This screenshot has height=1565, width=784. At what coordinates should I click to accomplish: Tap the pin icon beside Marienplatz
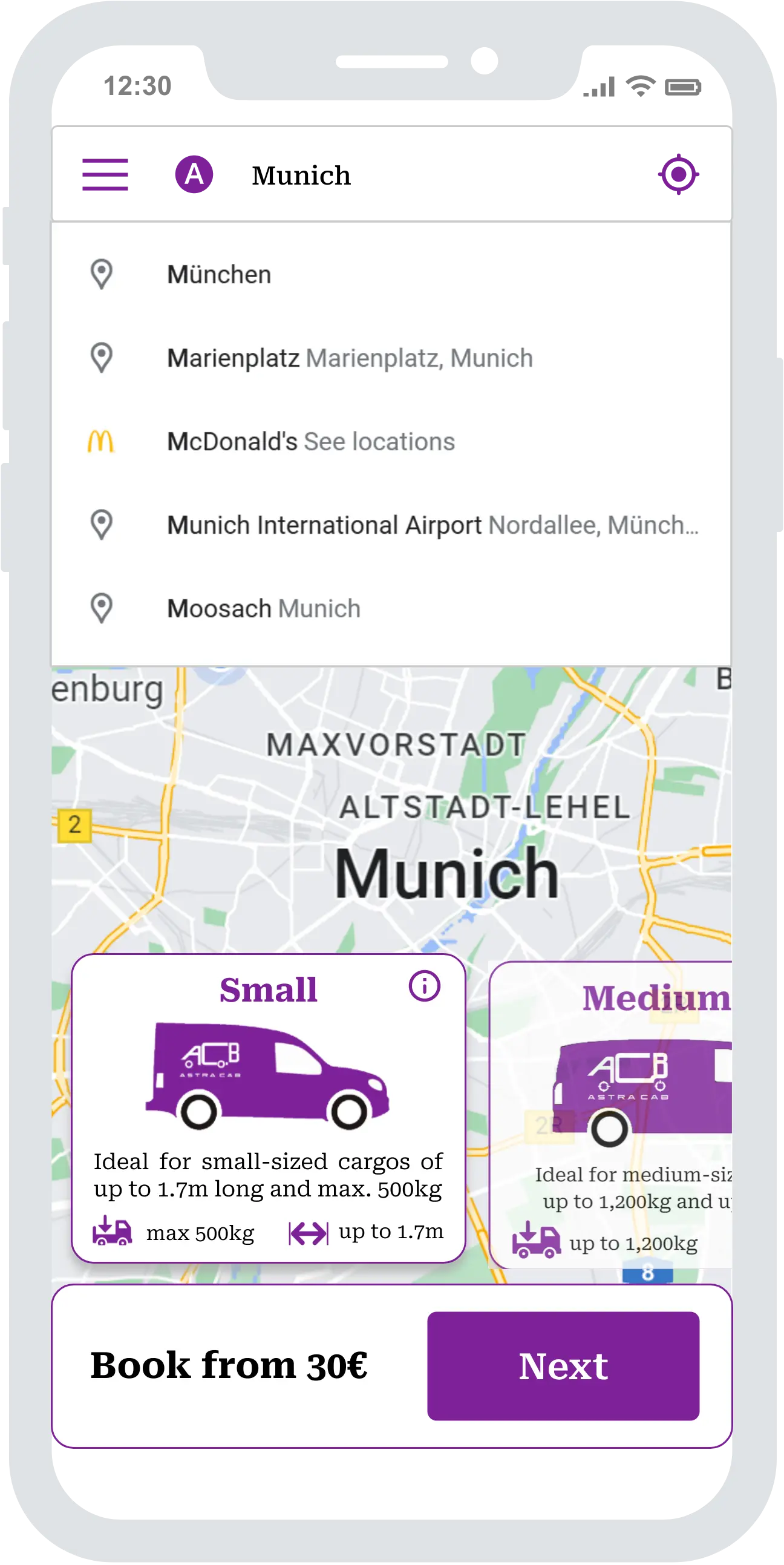[x=101, y=358]
